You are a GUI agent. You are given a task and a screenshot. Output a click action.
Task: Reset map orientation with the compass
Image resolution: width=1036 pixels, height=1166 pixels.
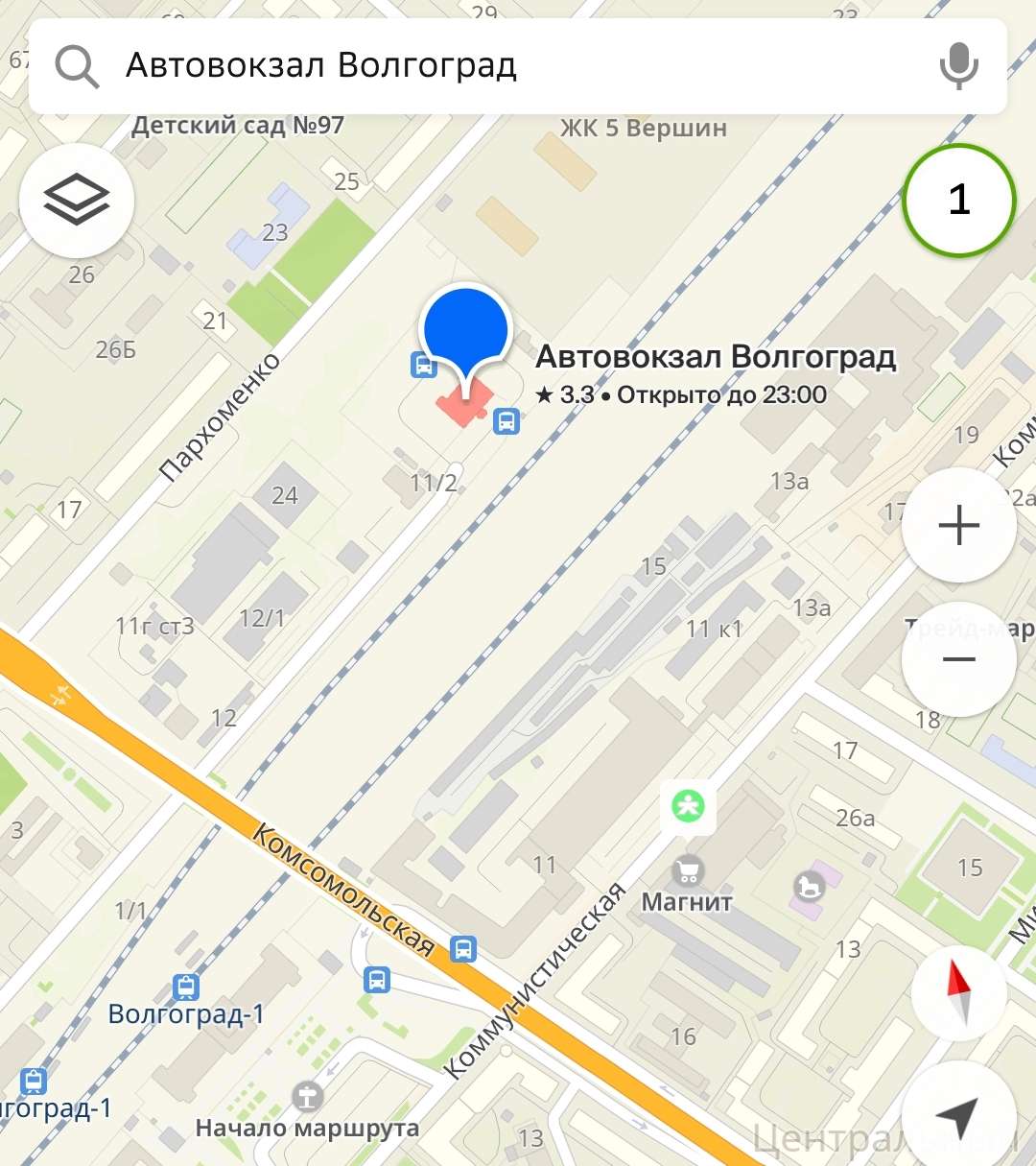(x=958, y=993)
